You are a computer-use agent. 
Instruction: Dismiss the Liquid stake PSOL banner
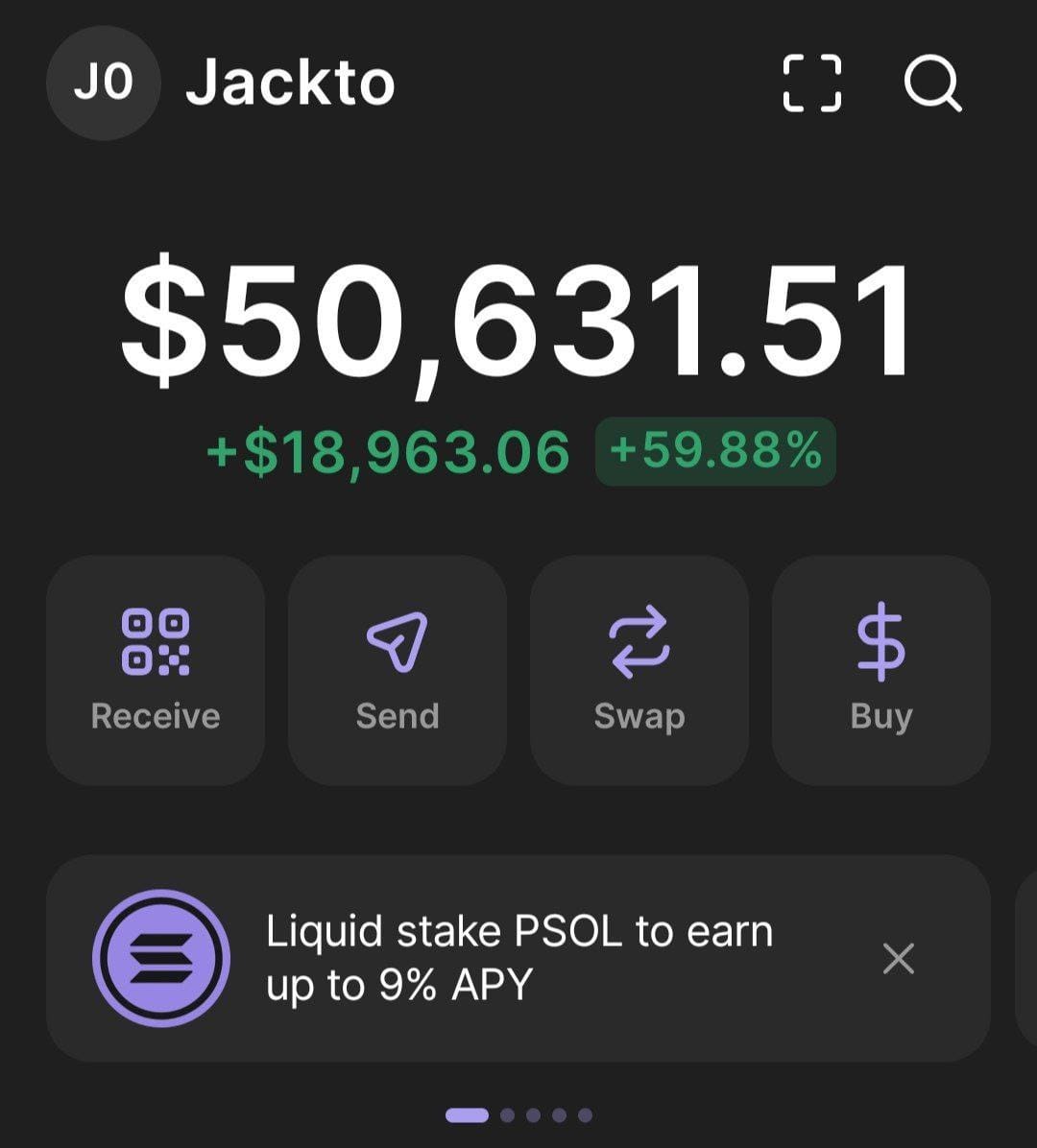click(898, 958)
